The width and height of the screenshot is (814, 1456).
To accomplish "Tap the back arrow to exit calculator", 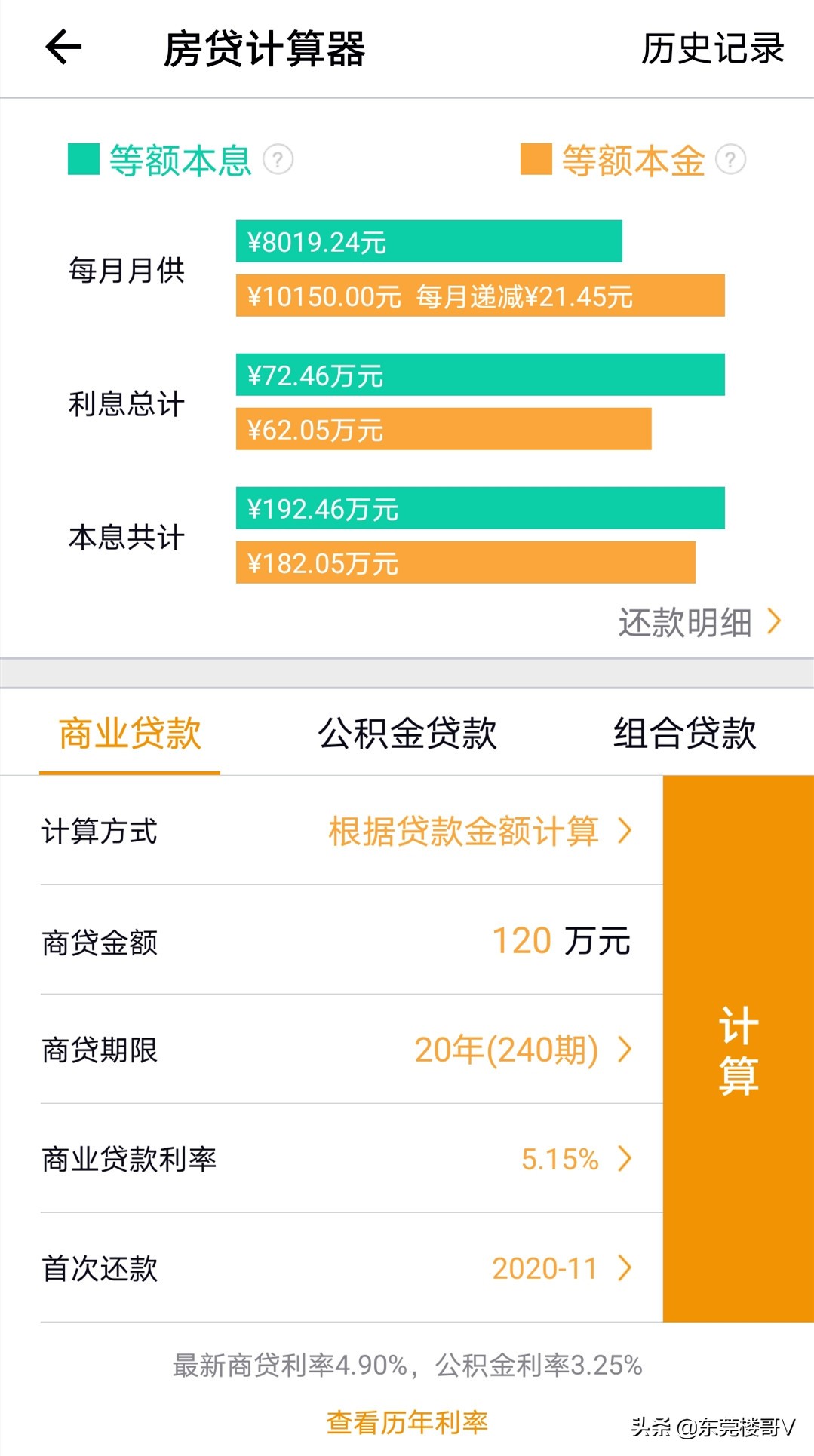I will [x=62, y=47].
